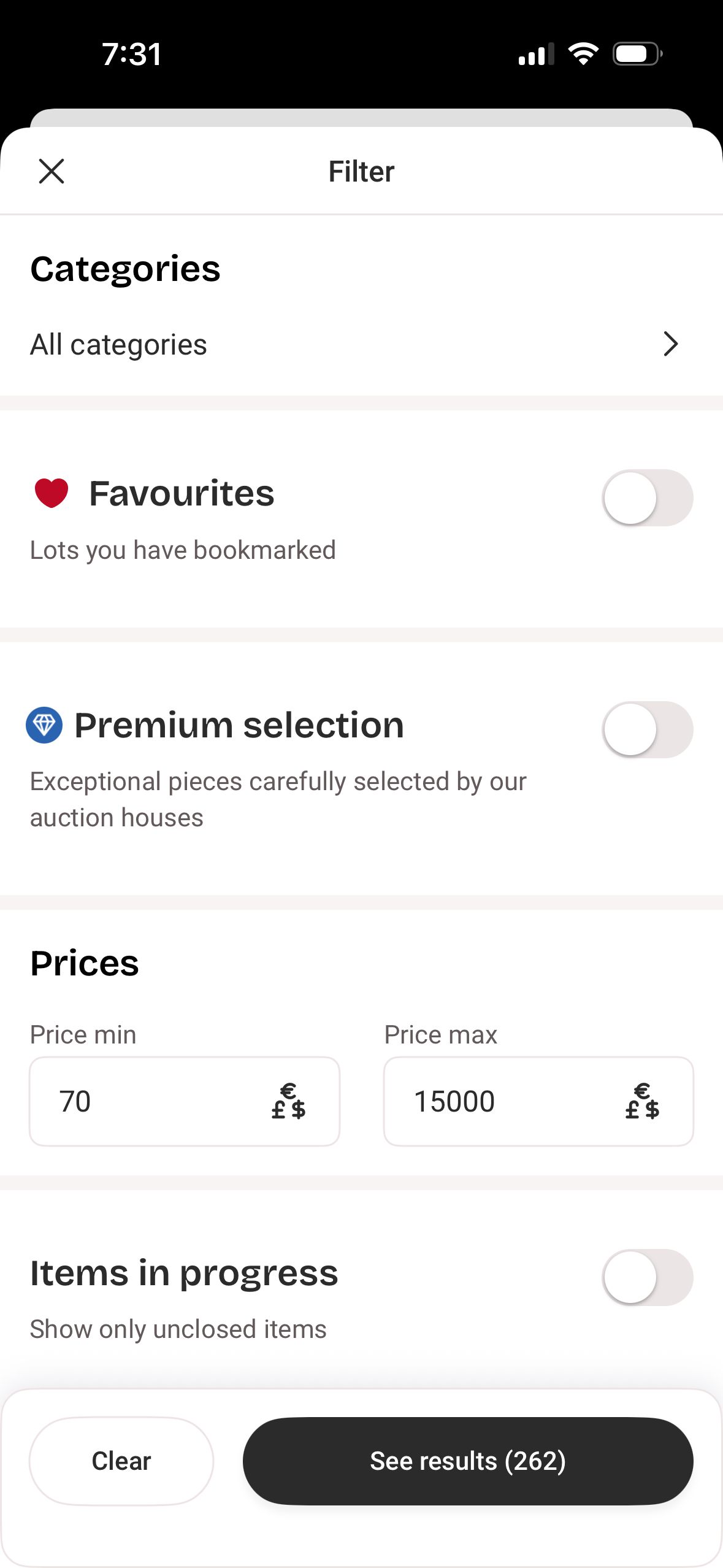Enable the Favourites toggle
This screenshot has height=1568, width=723.
point(647,498)
